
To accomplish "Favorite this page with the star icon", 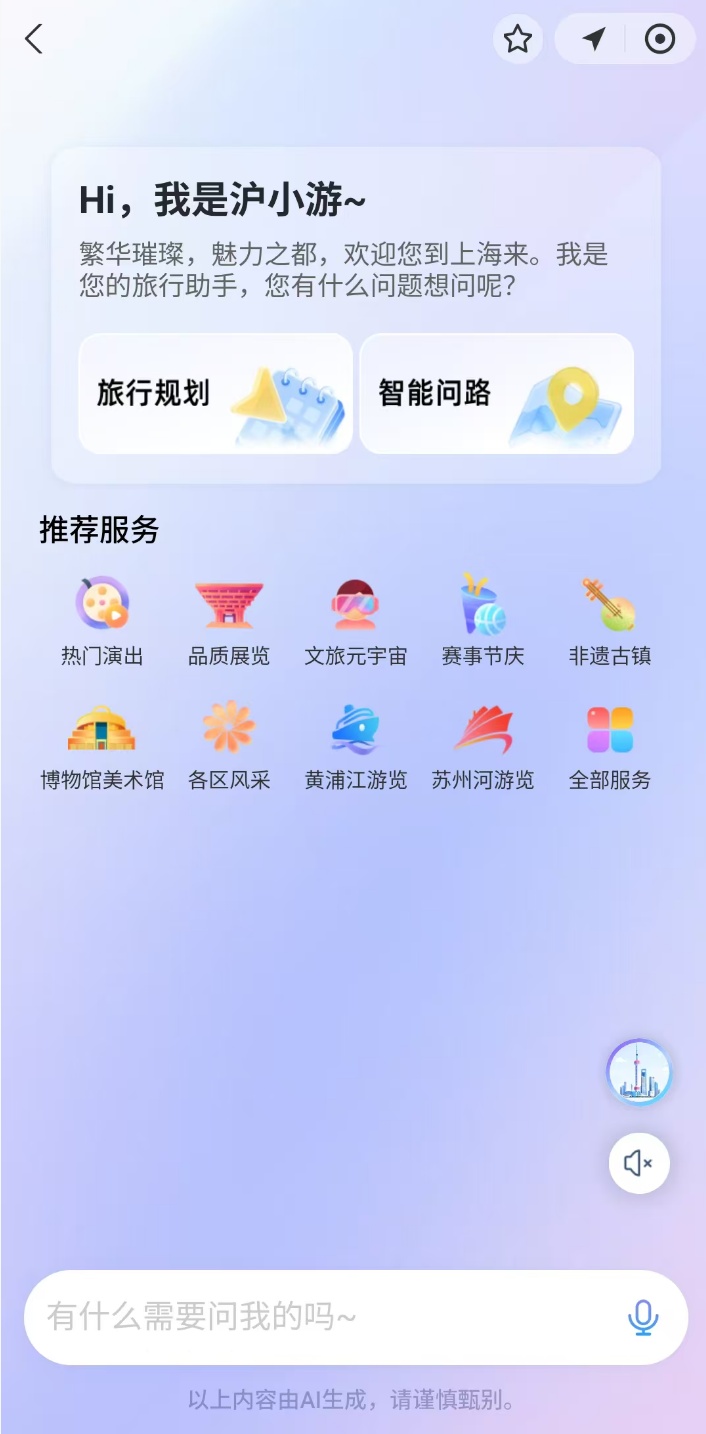I will (517, 40).
